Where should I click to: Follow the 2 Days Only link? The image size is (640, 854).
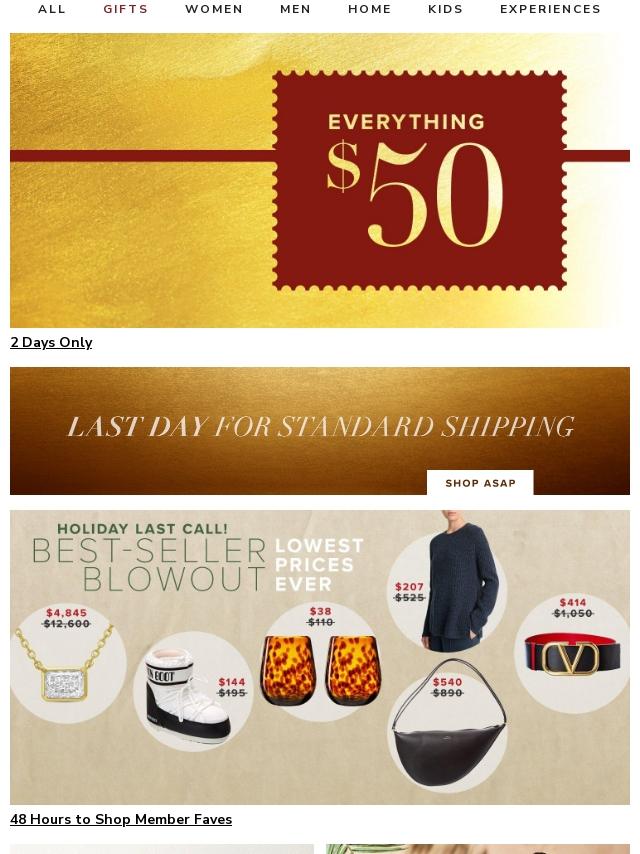pos(51,342)
